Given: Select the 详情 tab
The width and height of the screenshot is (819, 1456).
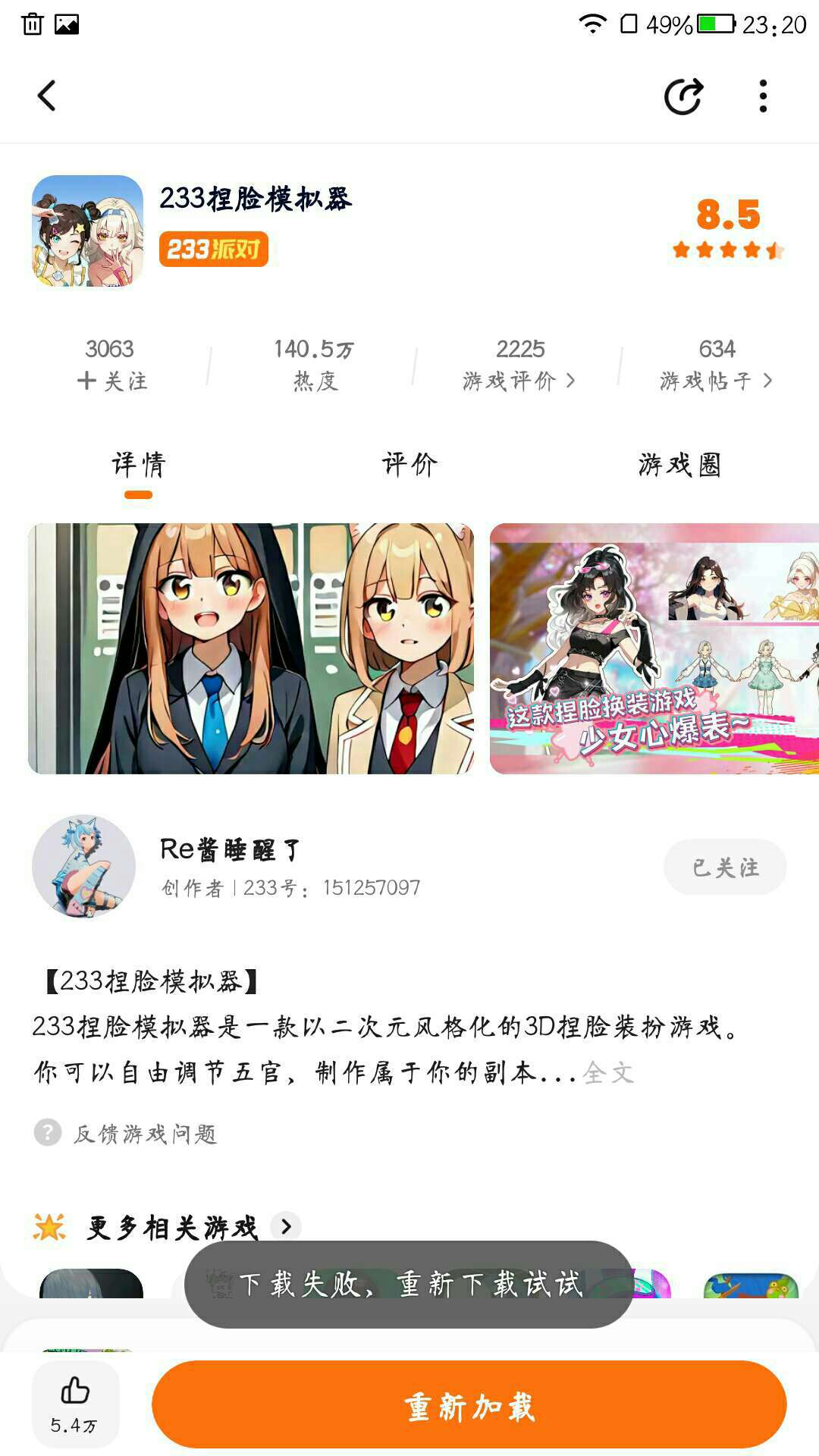Looking at the screenshot, I should 139,465.
